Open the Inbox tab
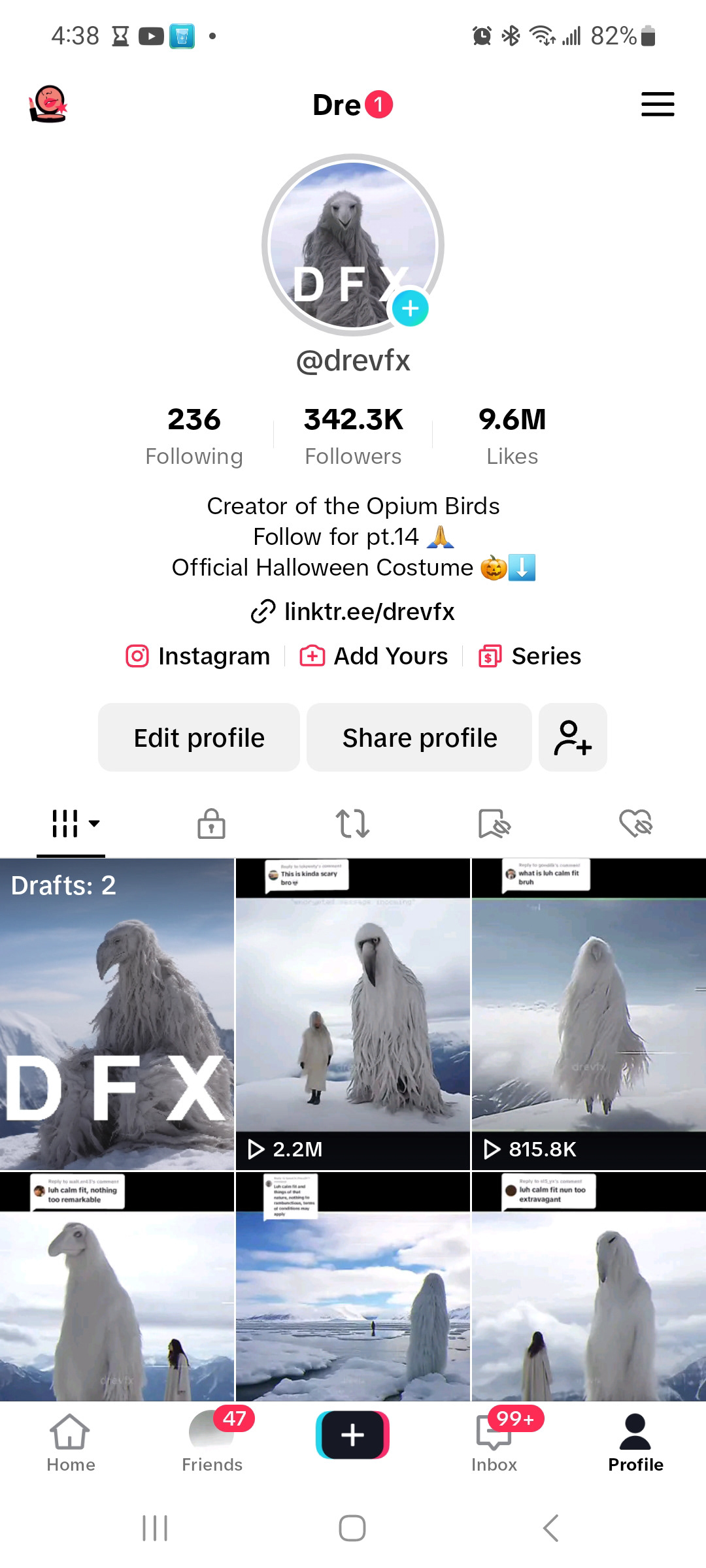 (x=494, y=1443)
